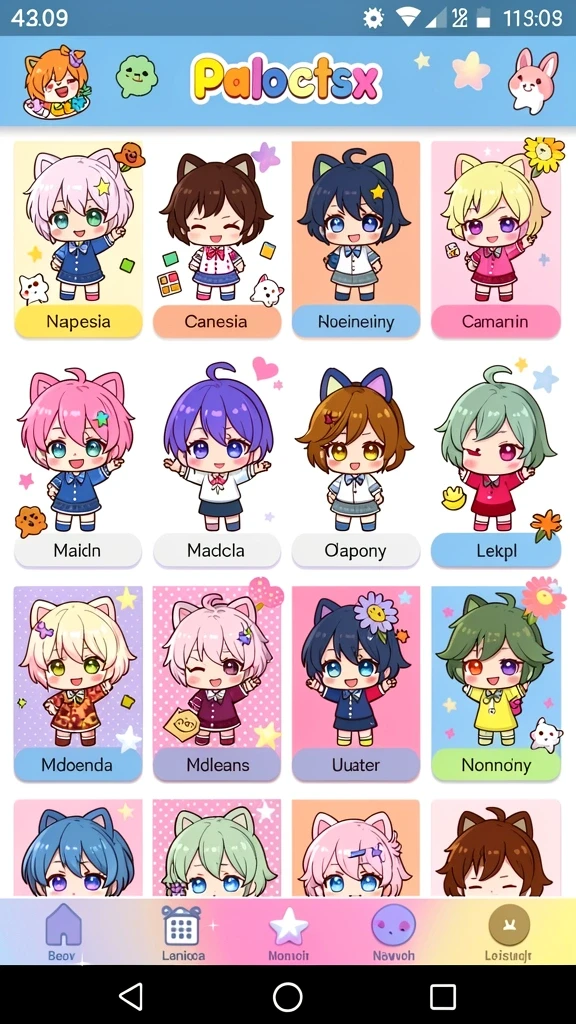
Task: Switch to the Loisuqir tab
Action: 509,933
